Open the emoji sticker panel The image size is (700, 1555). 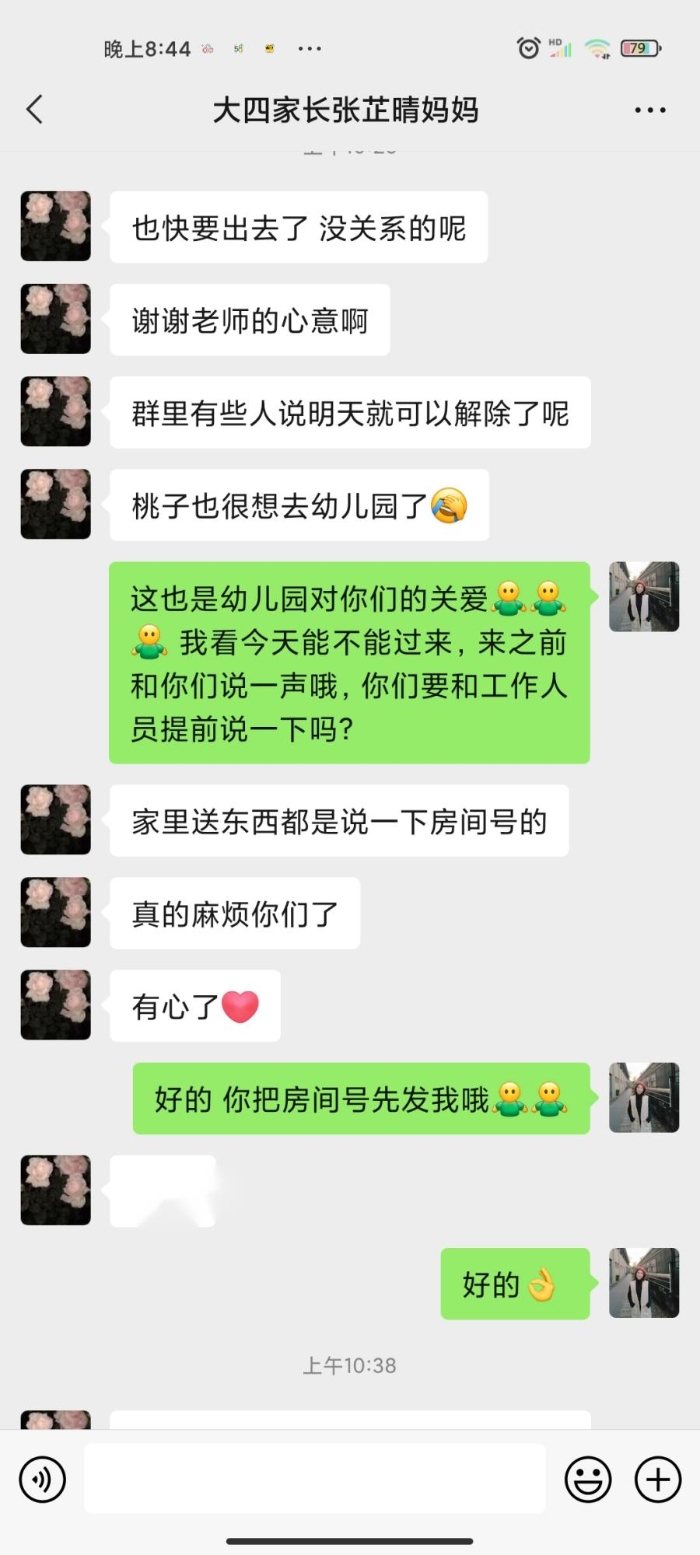point(588,1479)
